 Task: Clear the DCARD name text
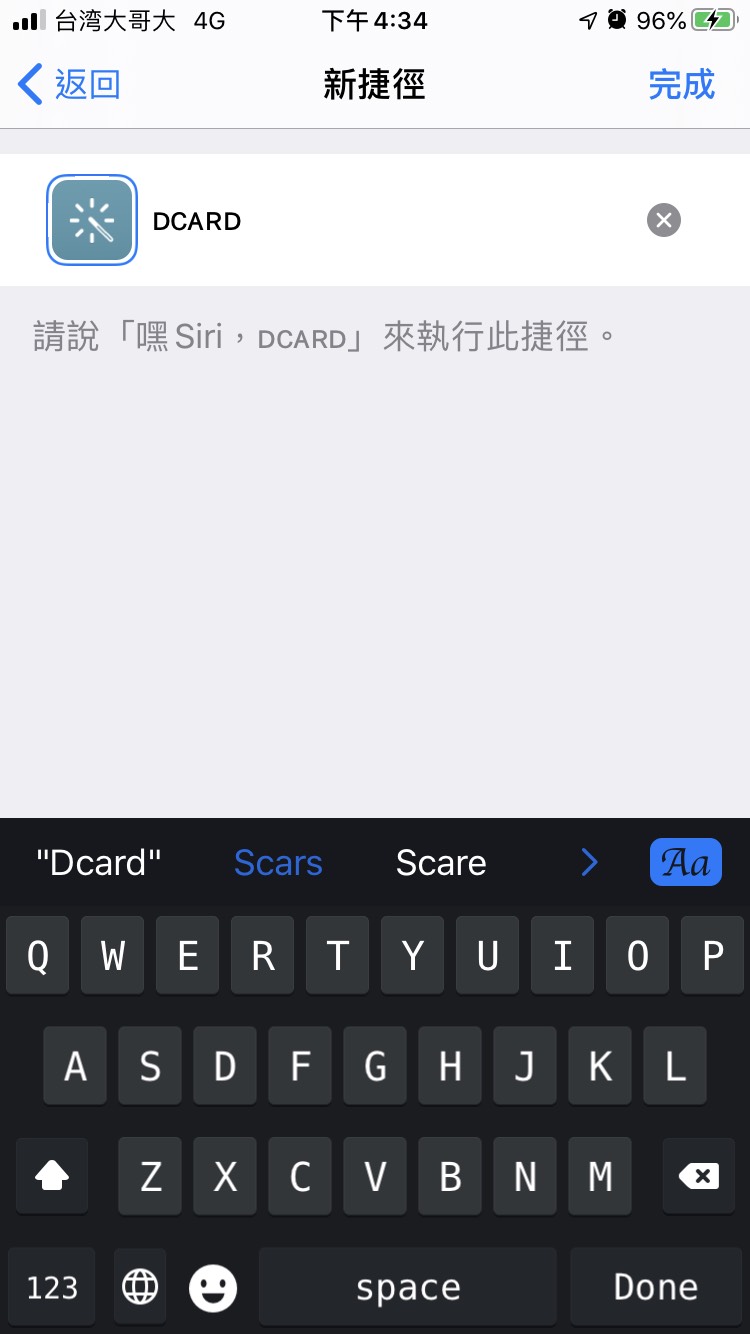(x=664, y=220)
